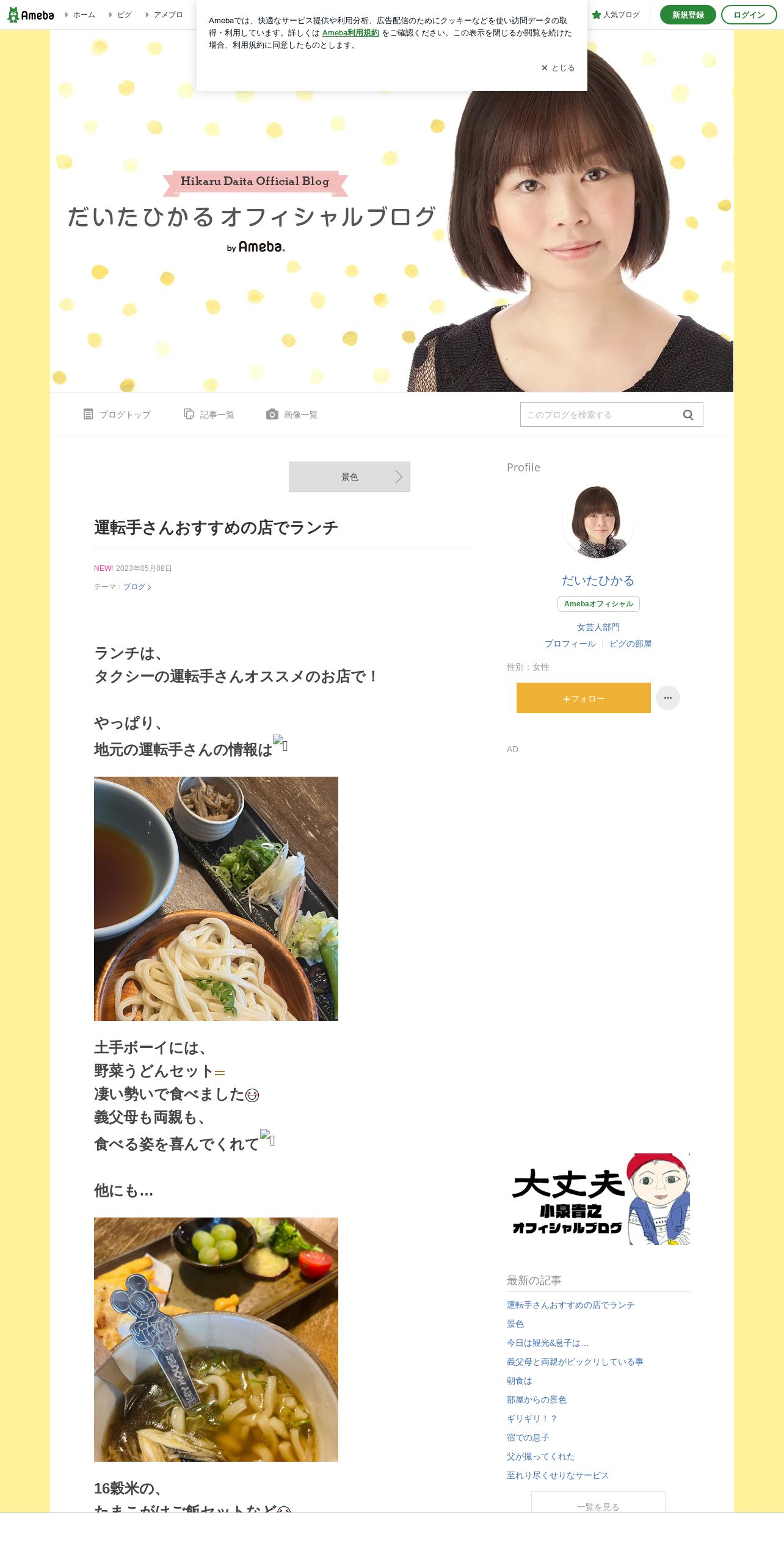Open ピグの部屋 link
The height and width of the screenshot is (1568, 784).
[x=631, y=644]
